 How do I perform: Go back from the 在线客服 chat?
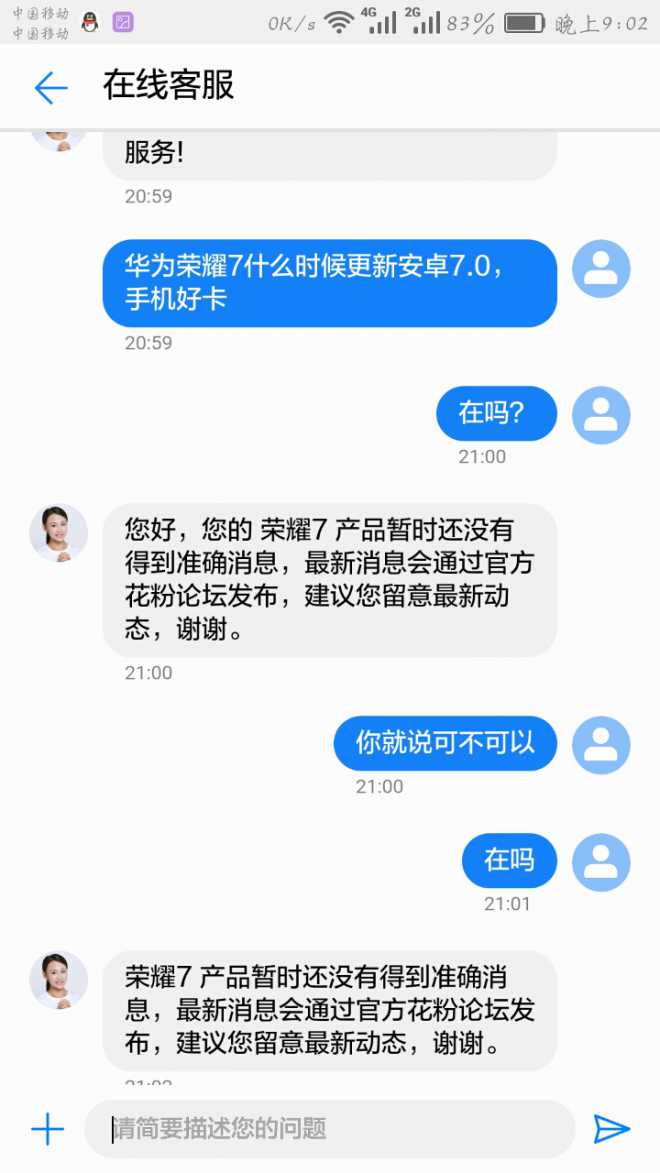click(x=50, y=88)
